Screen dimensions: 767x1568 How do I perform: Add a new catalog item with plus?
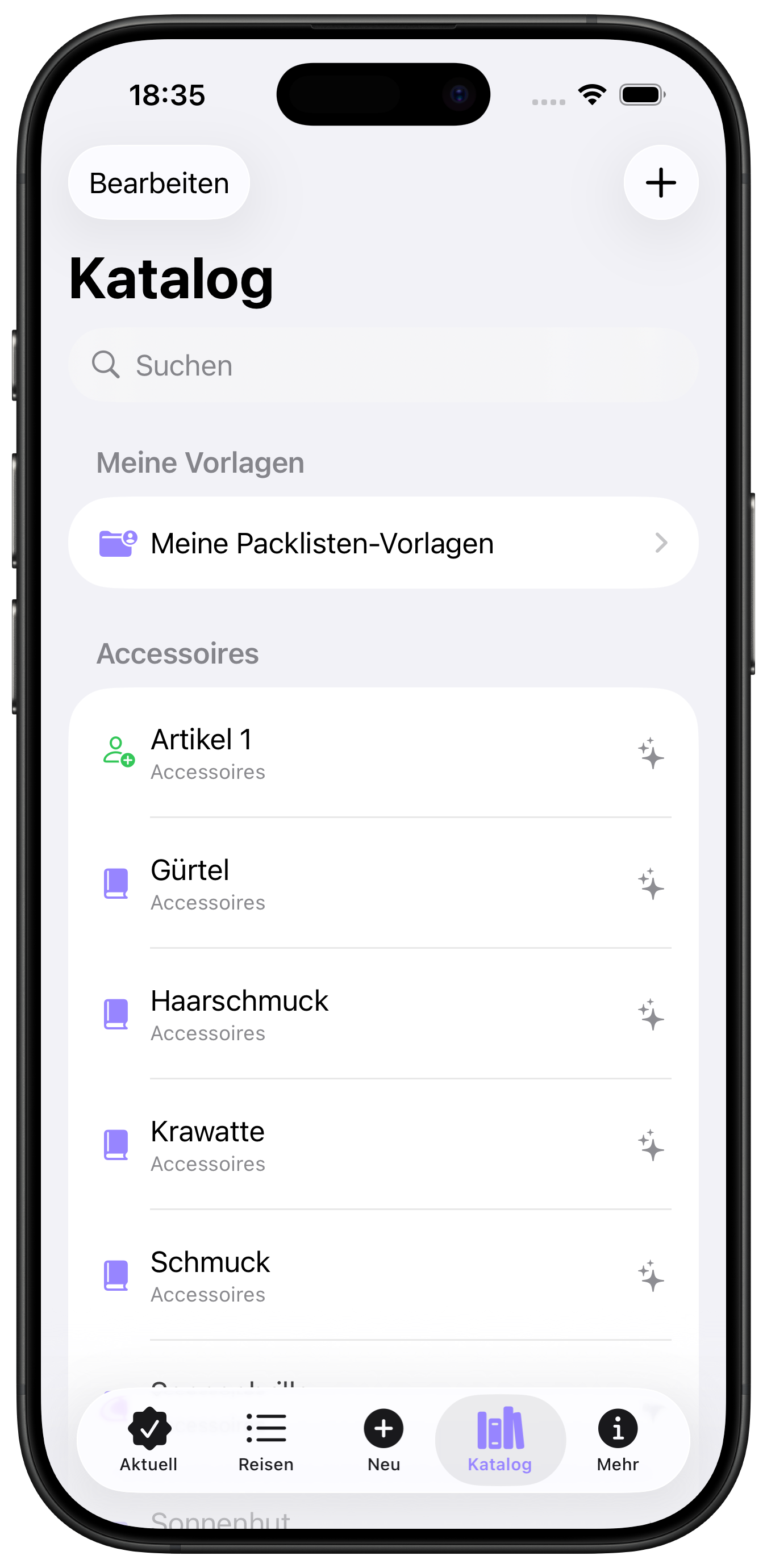coord(660,182)
